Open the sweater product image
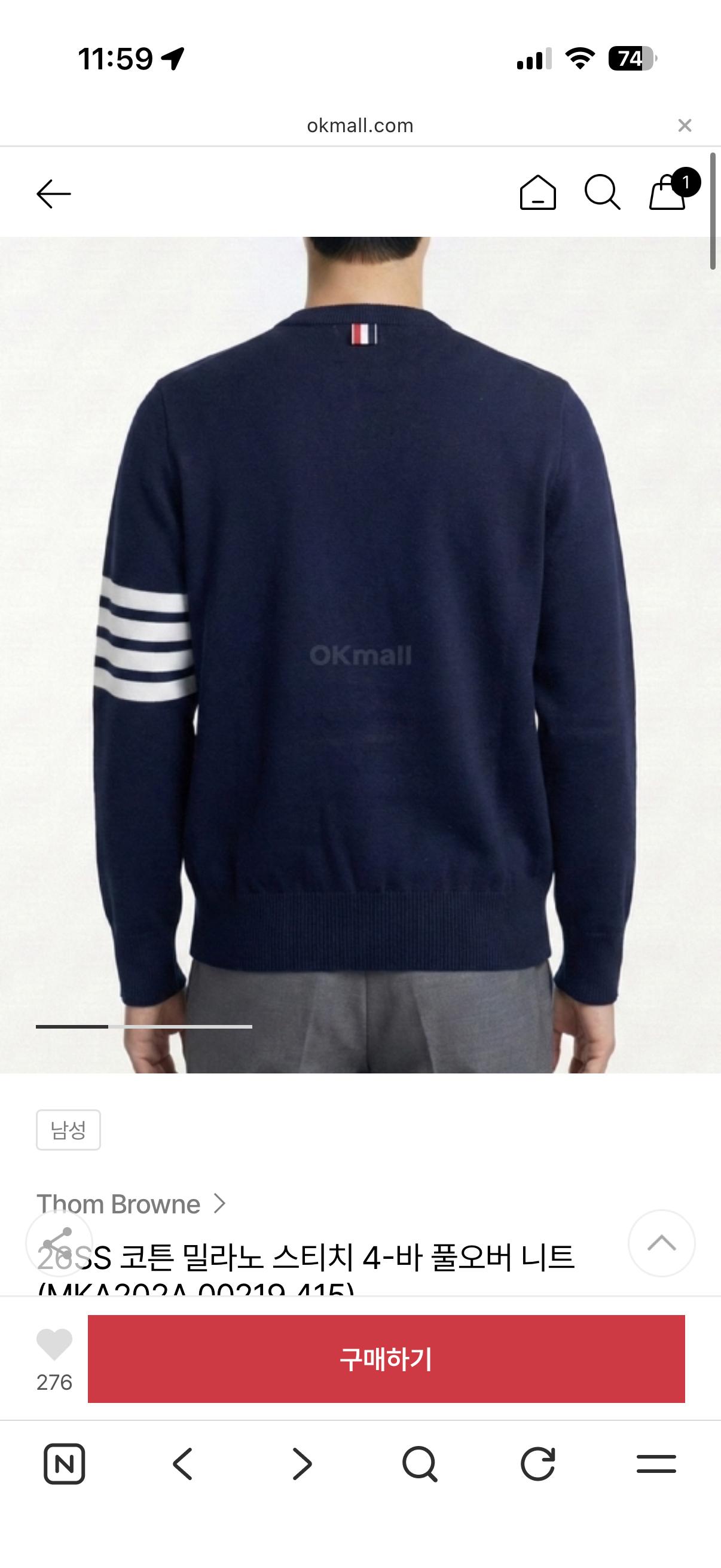This screenshot has width=721, height=1568. pyautogui.click(x=360, y=654)
